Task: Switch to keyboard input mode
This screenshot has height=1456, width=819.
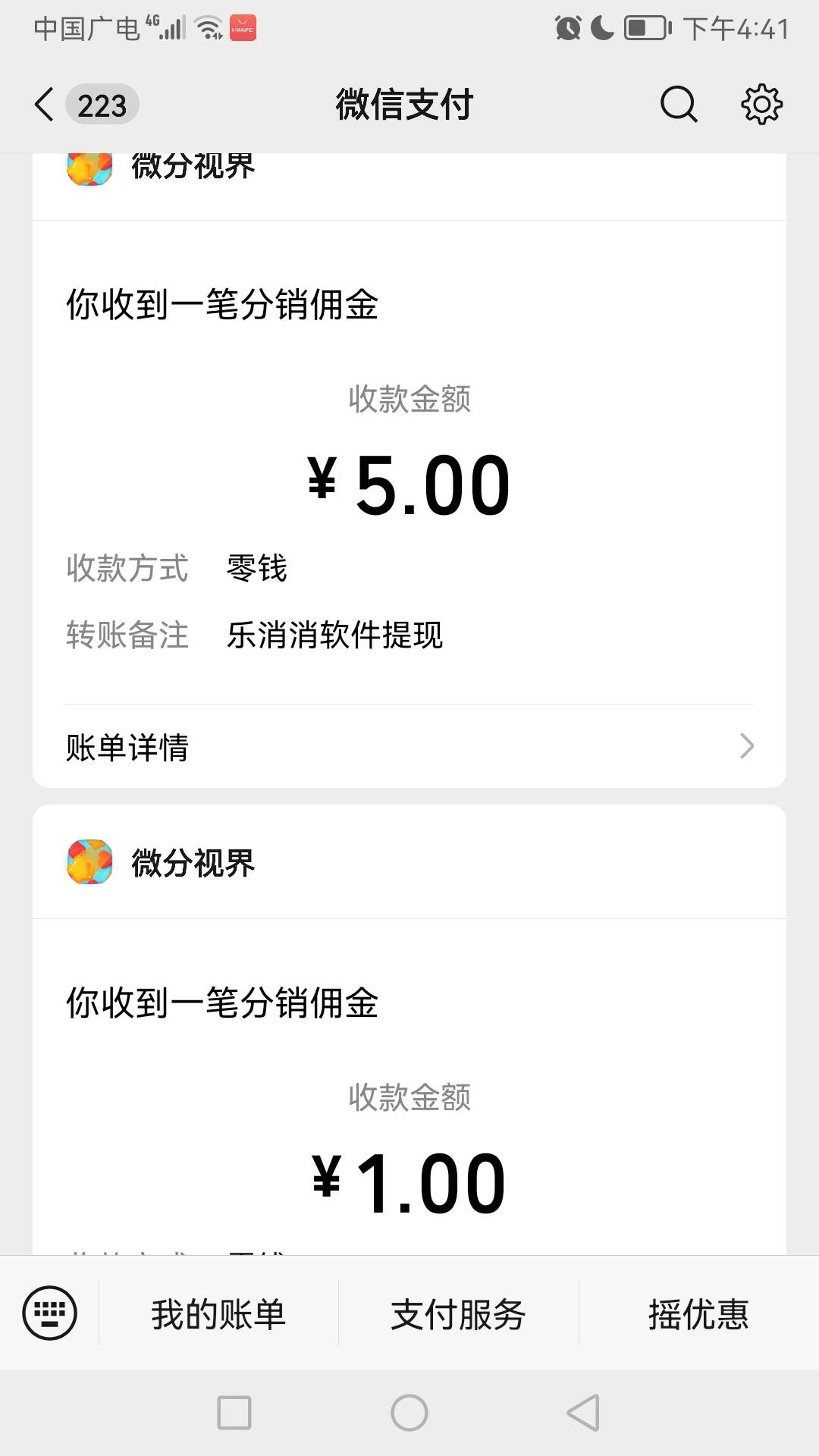Action: [x=50, y=1313]
